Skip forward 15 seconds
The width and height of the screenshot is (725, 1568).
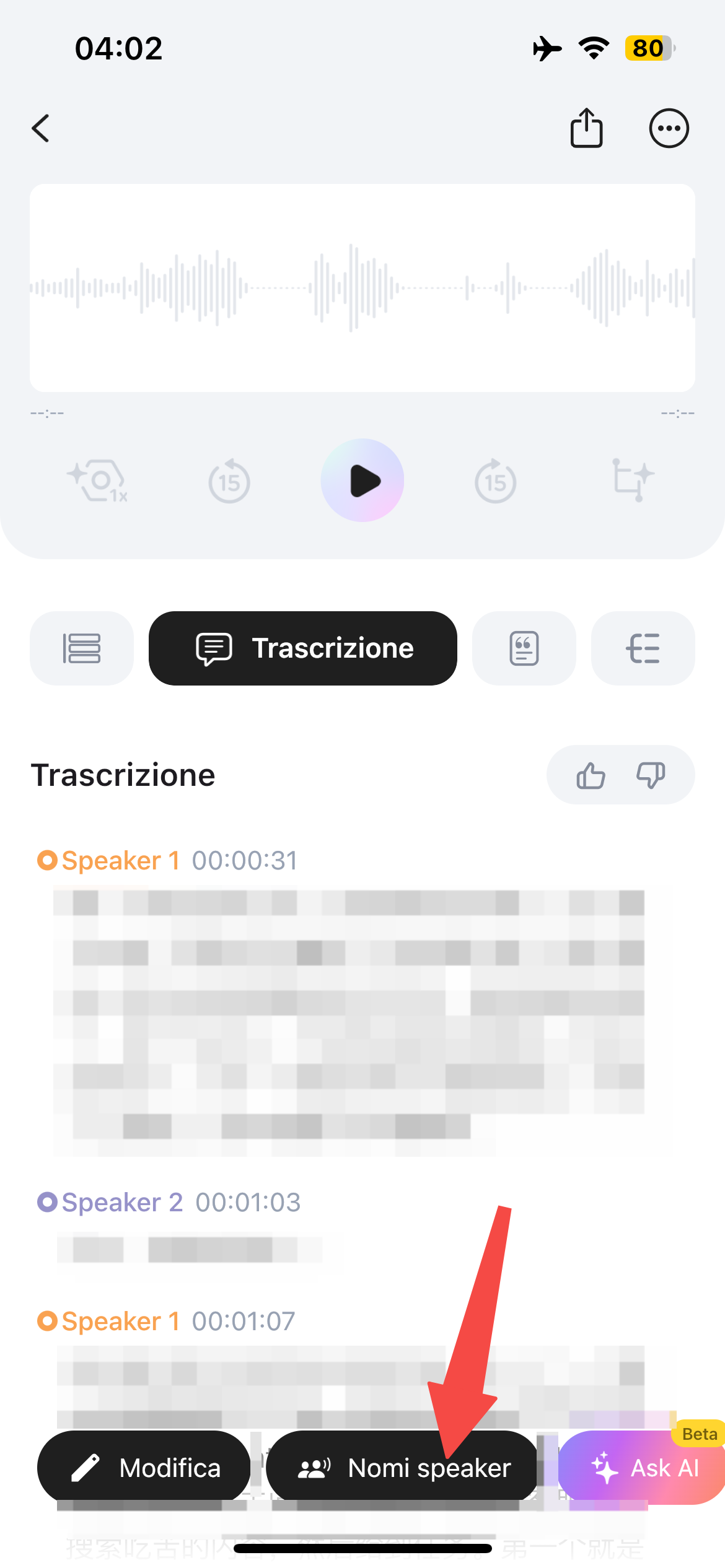pos(495,481)
